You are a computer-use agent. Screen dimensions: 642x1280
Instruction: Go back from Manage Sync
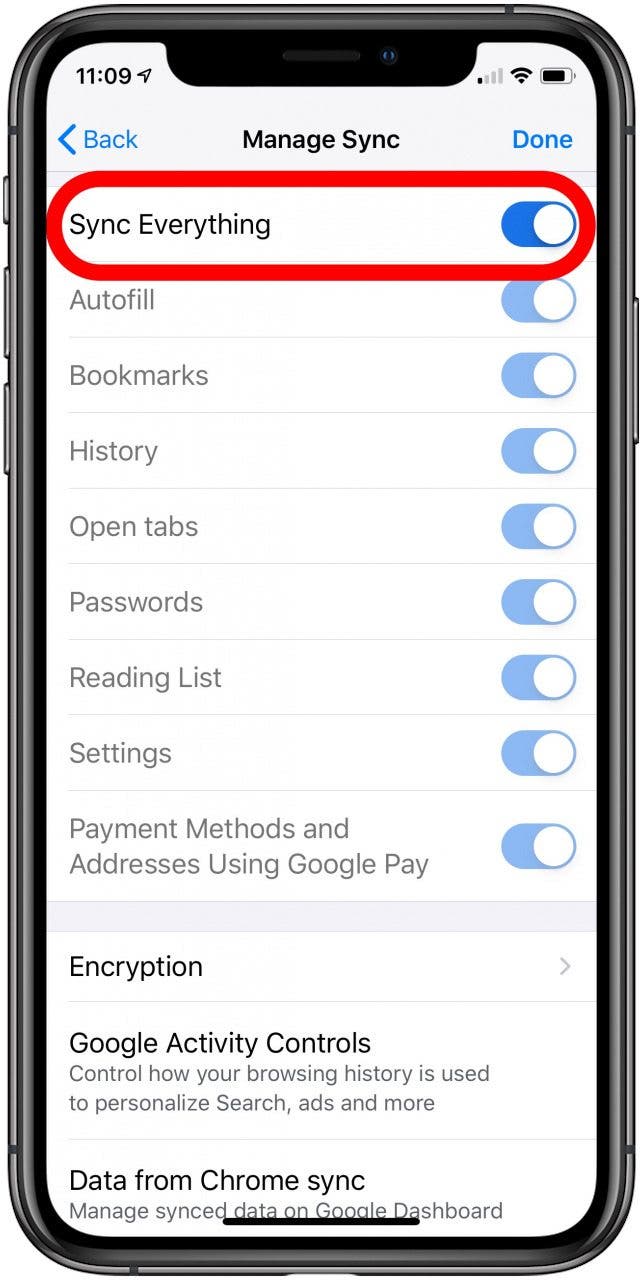click(98, 139)
